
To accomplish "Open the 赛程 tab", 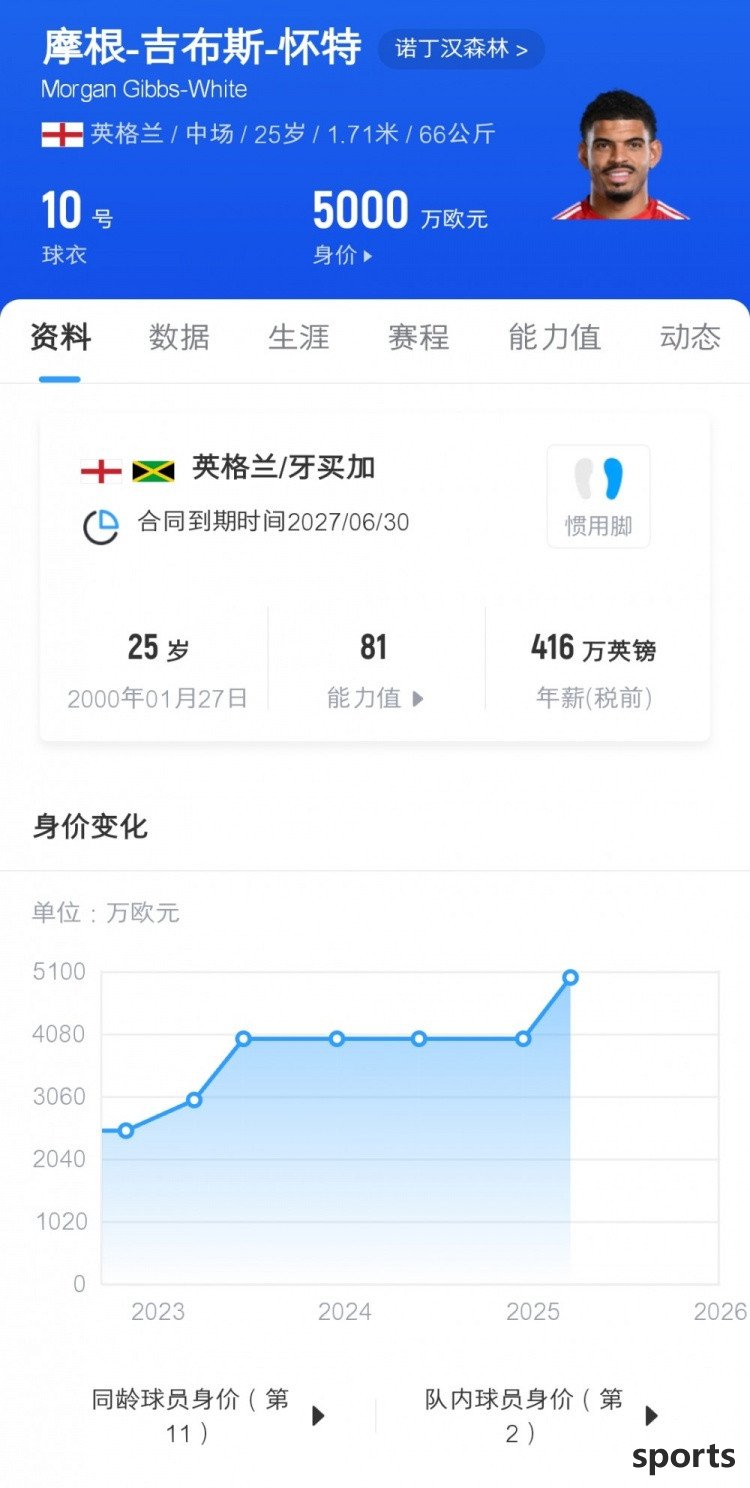I will (419, 337).
